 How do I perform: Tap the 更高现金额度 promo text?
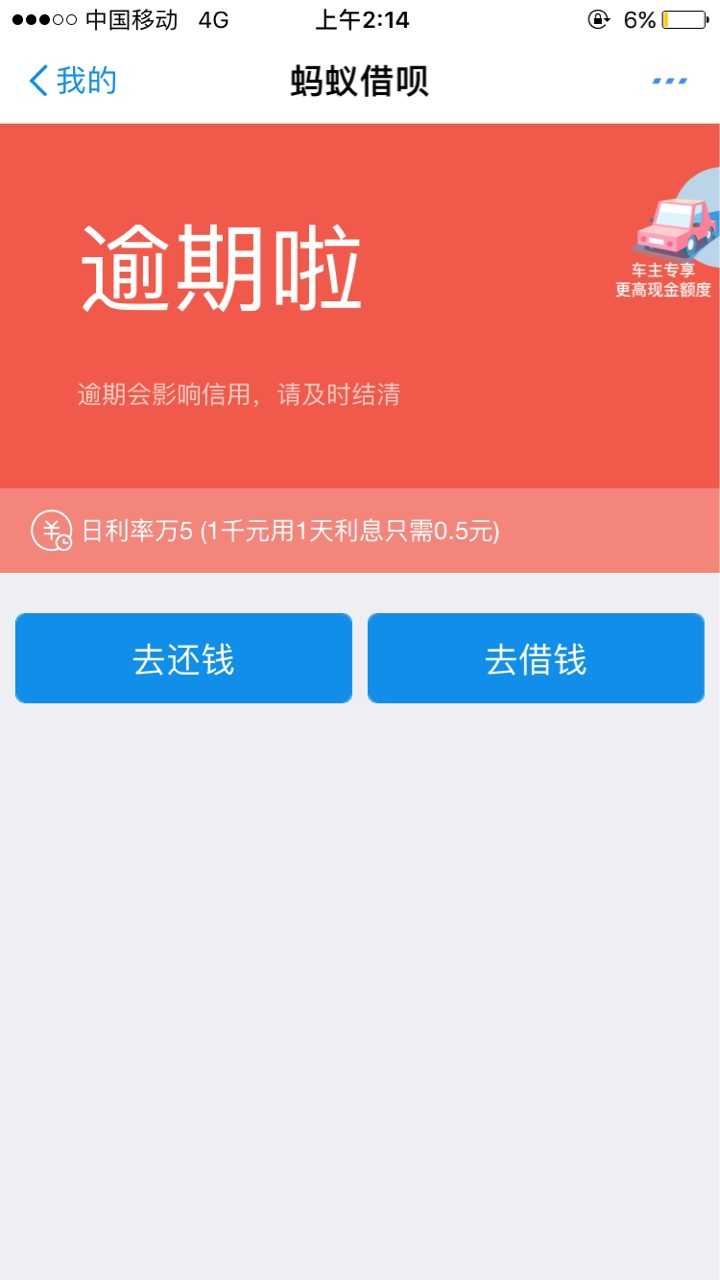point(664,290)
